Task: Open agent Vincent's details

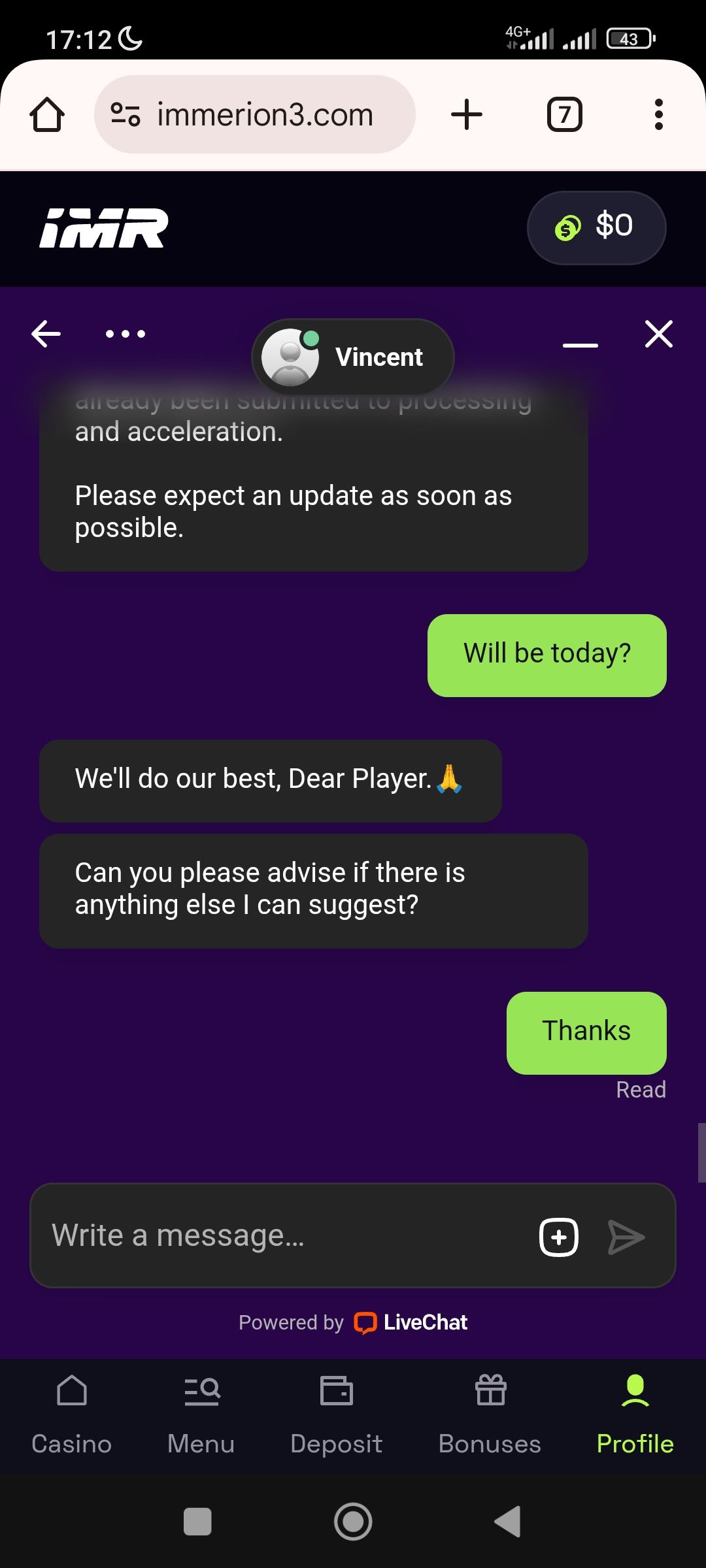Action: tap(353, 357)
